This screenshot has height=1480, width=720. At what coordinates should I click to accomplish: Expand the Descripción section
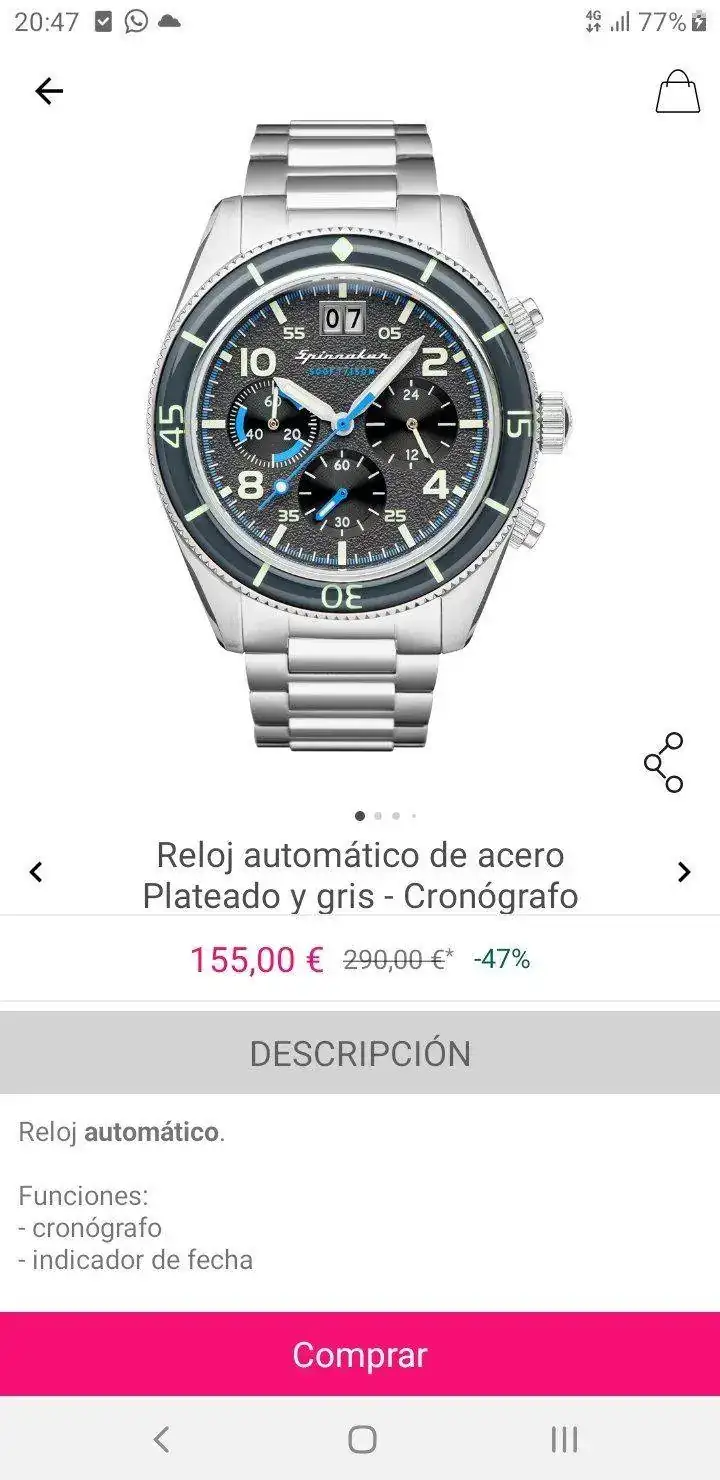pos(360,1053)
